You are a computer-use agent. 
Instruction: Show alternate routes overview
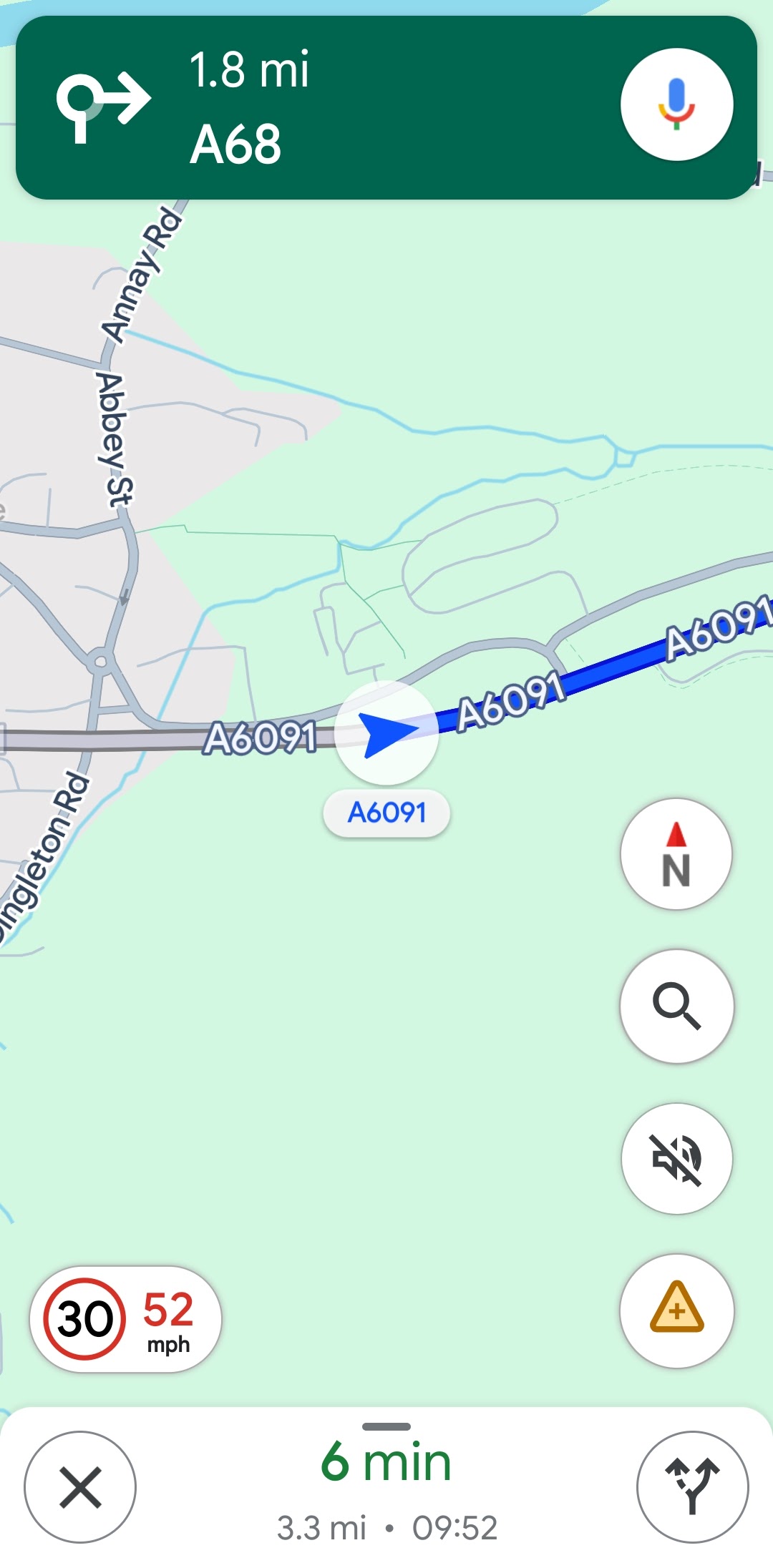(x=692, y=1487)
